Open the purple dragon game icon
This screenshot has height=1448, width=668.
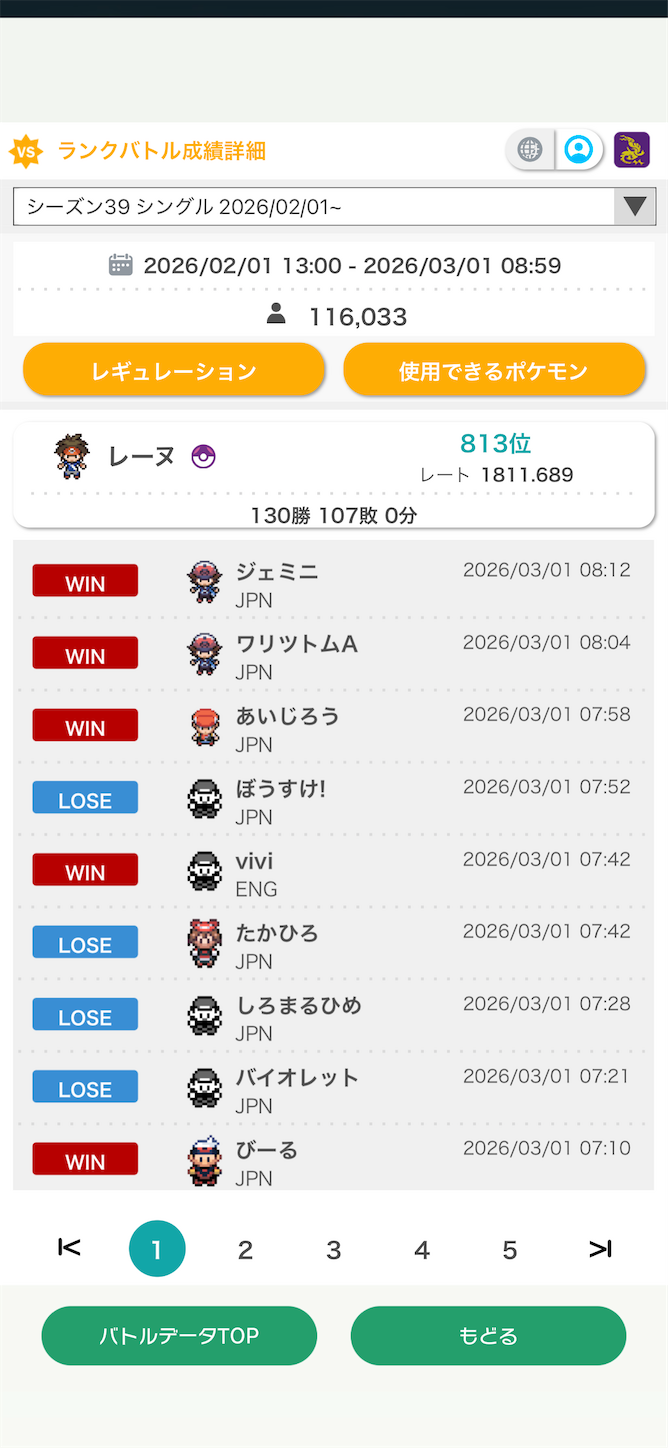(x=632, y=150)
